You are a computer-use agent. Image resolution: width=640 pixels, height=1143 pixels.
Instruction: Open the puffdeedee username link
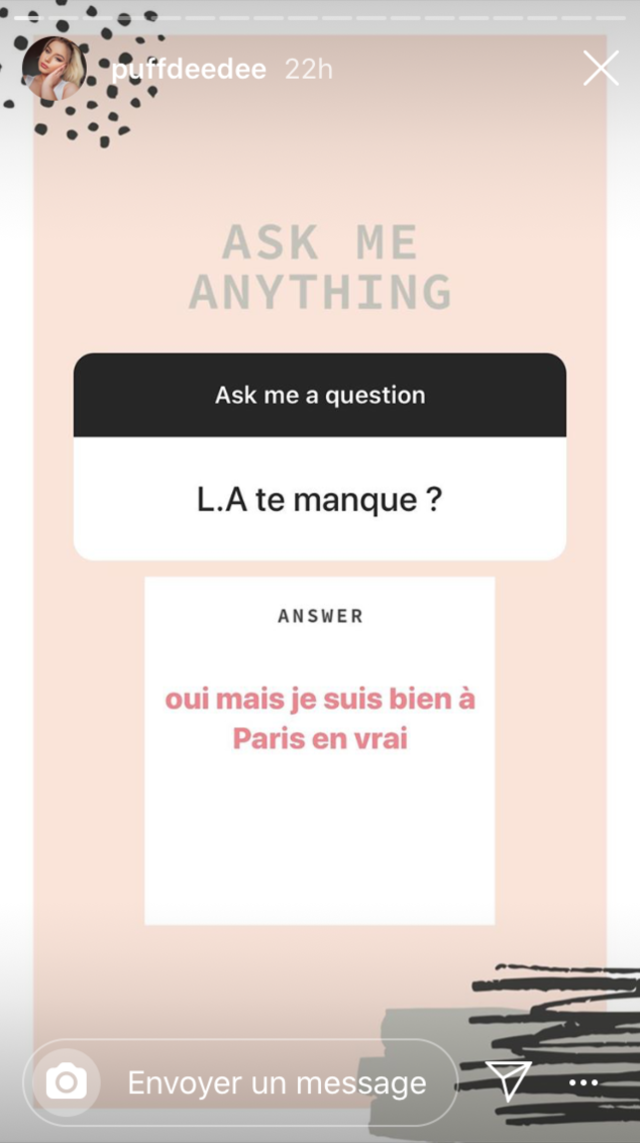click(188, 70)
